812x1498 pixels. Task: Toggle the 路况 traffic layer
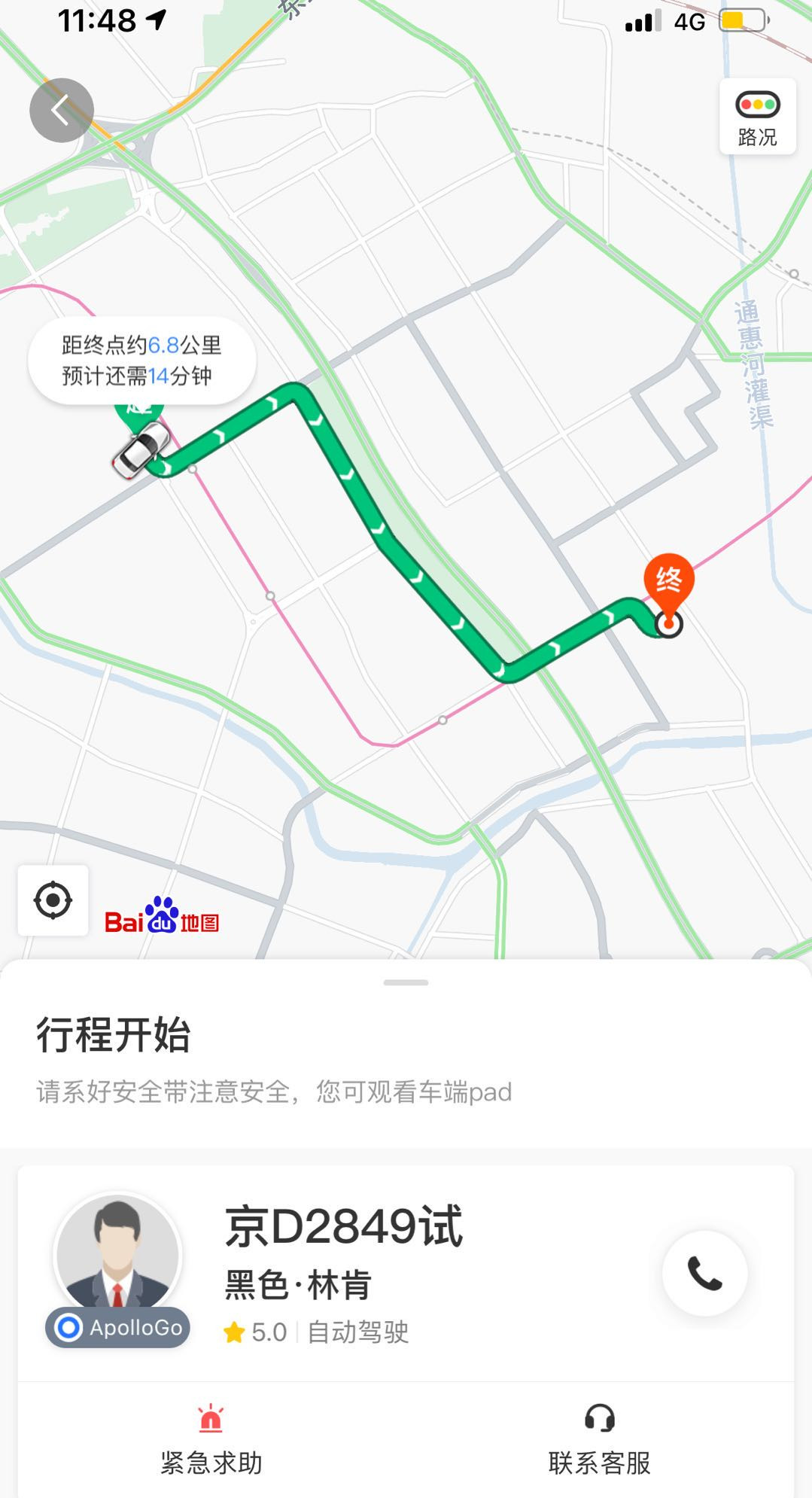[757, 117]
